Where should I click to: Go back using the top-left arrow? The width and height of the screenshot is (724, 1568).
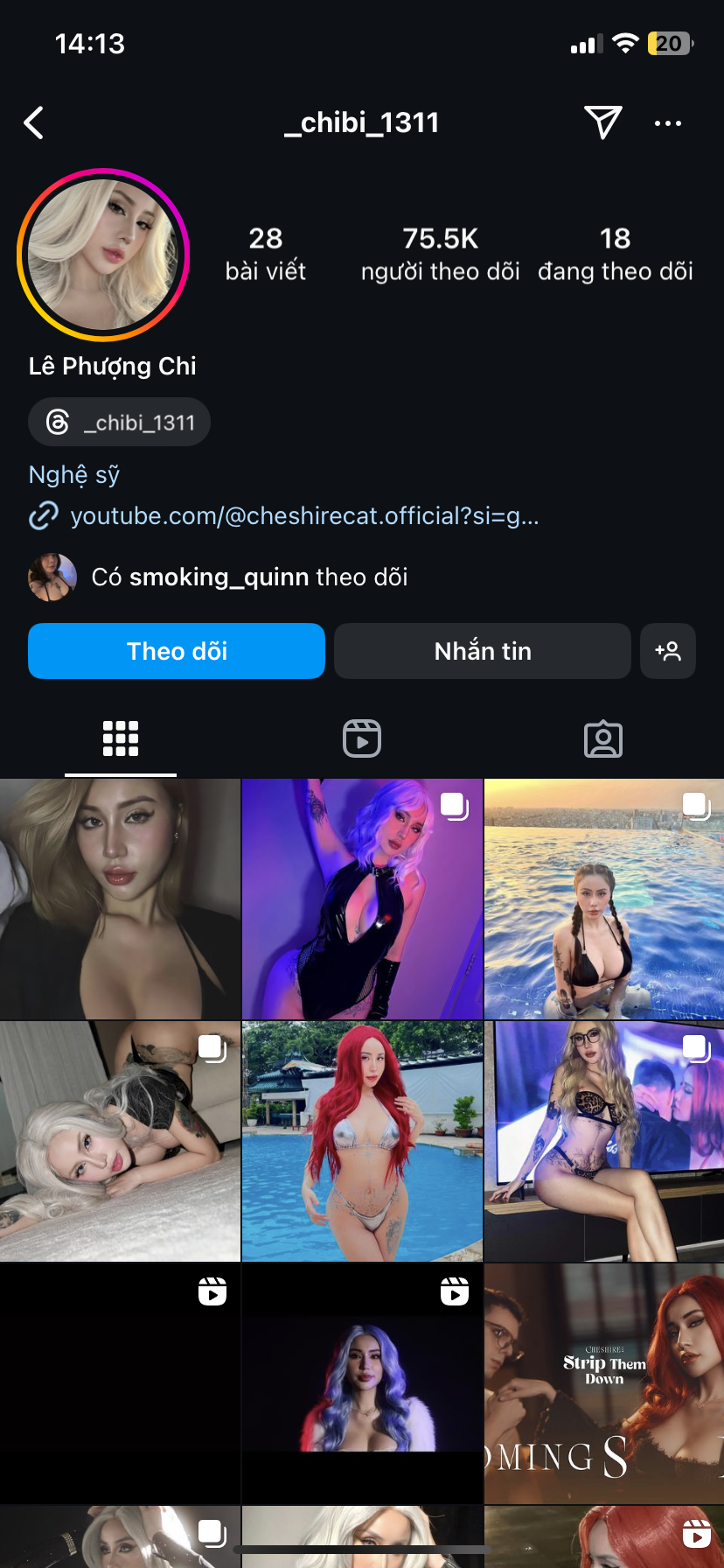[34, 123]
